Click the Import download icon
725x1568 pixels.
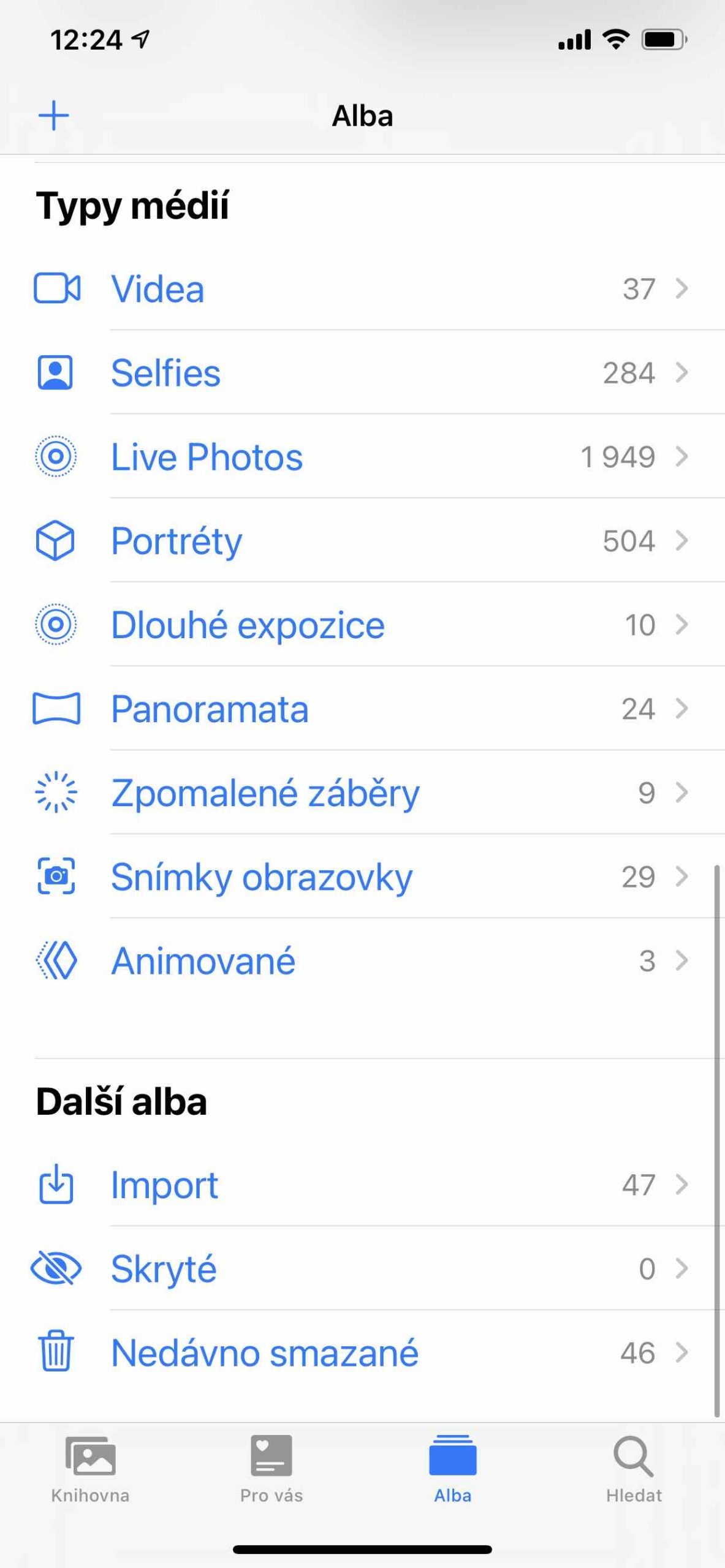pos(56,1183)
